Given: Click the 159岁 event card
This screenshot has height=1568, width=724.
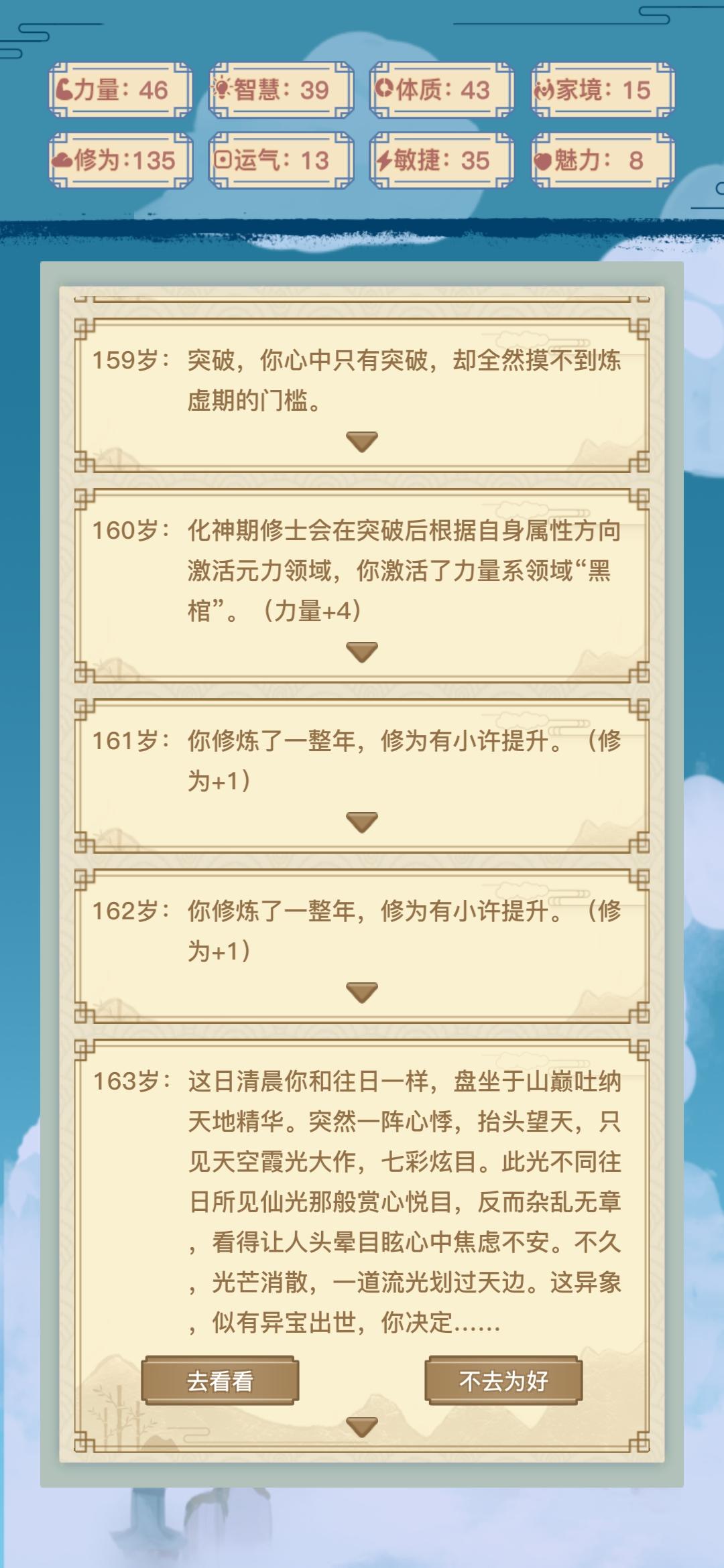Looking at the screenshot, I should coord(362,382).
